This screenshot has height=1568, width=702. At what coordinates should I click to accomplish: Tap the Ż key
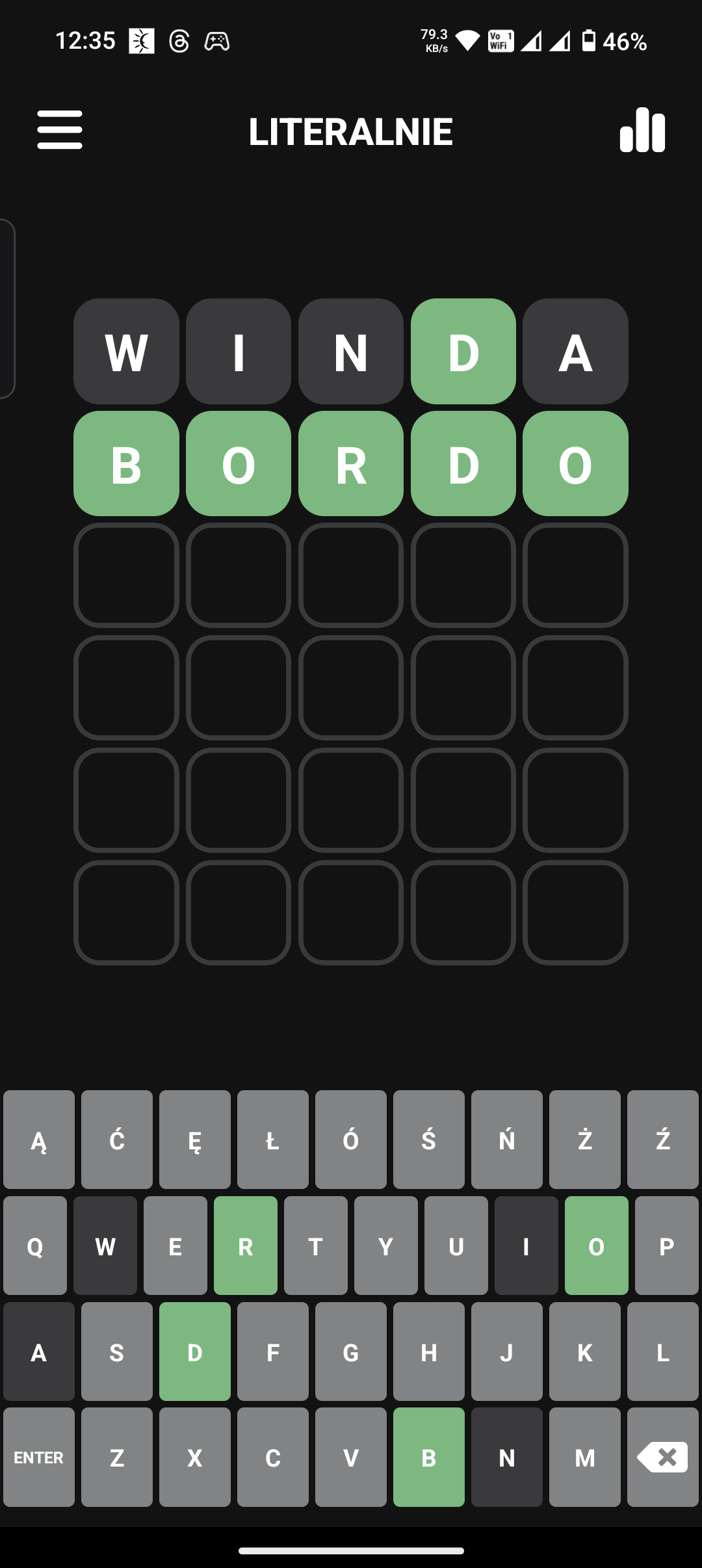point(585,1140)
